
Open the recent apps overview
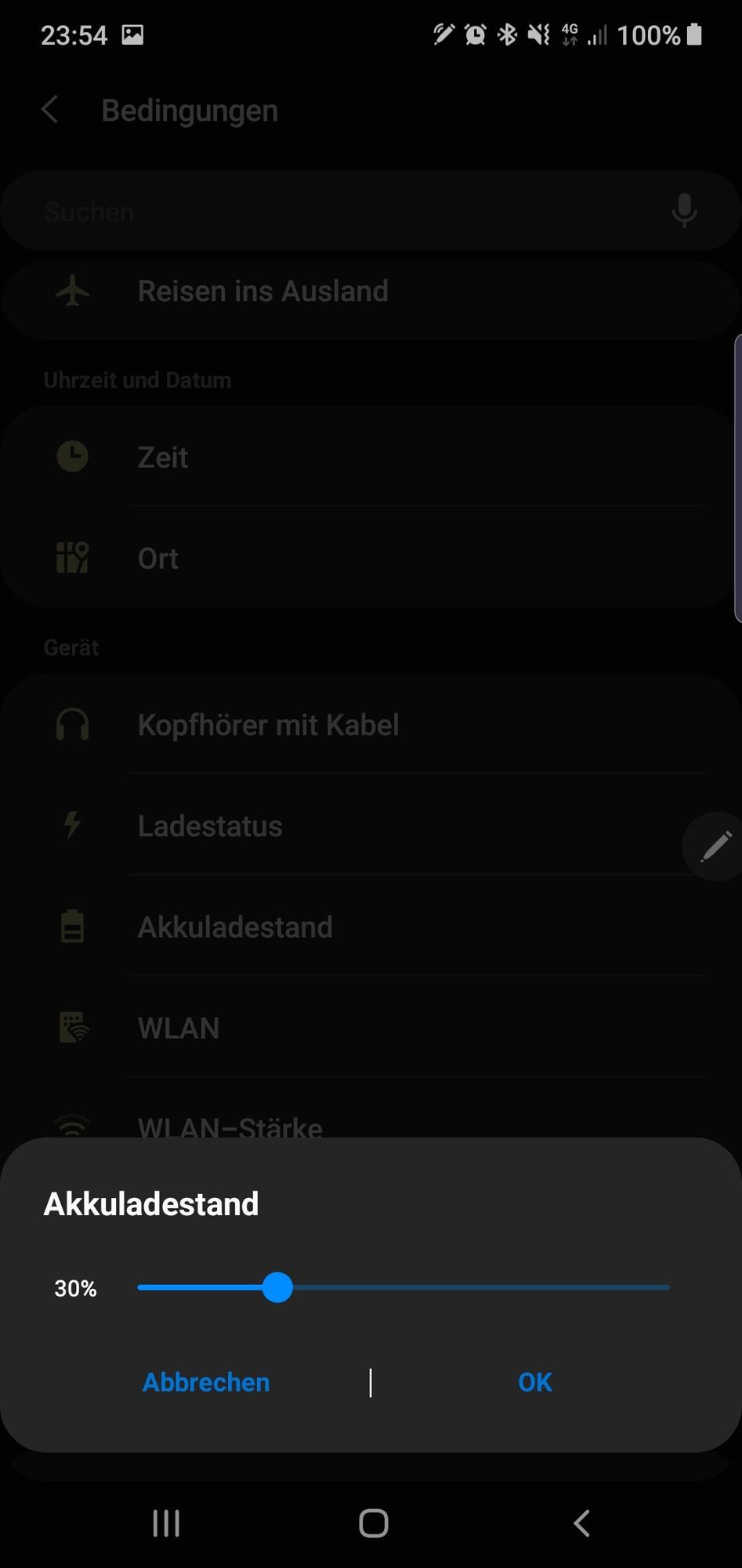[x=166, y=1523]
